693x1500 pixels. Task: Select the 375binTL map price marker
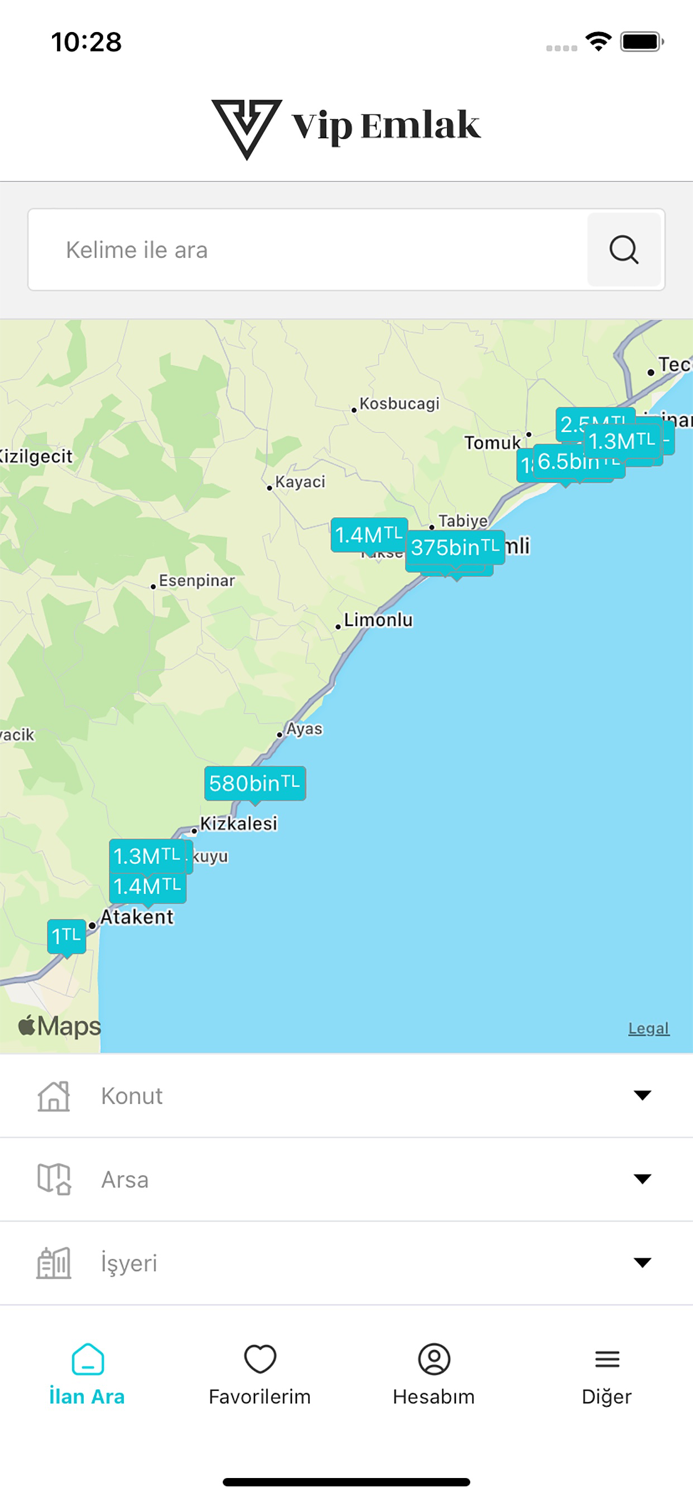coord(455,548)
